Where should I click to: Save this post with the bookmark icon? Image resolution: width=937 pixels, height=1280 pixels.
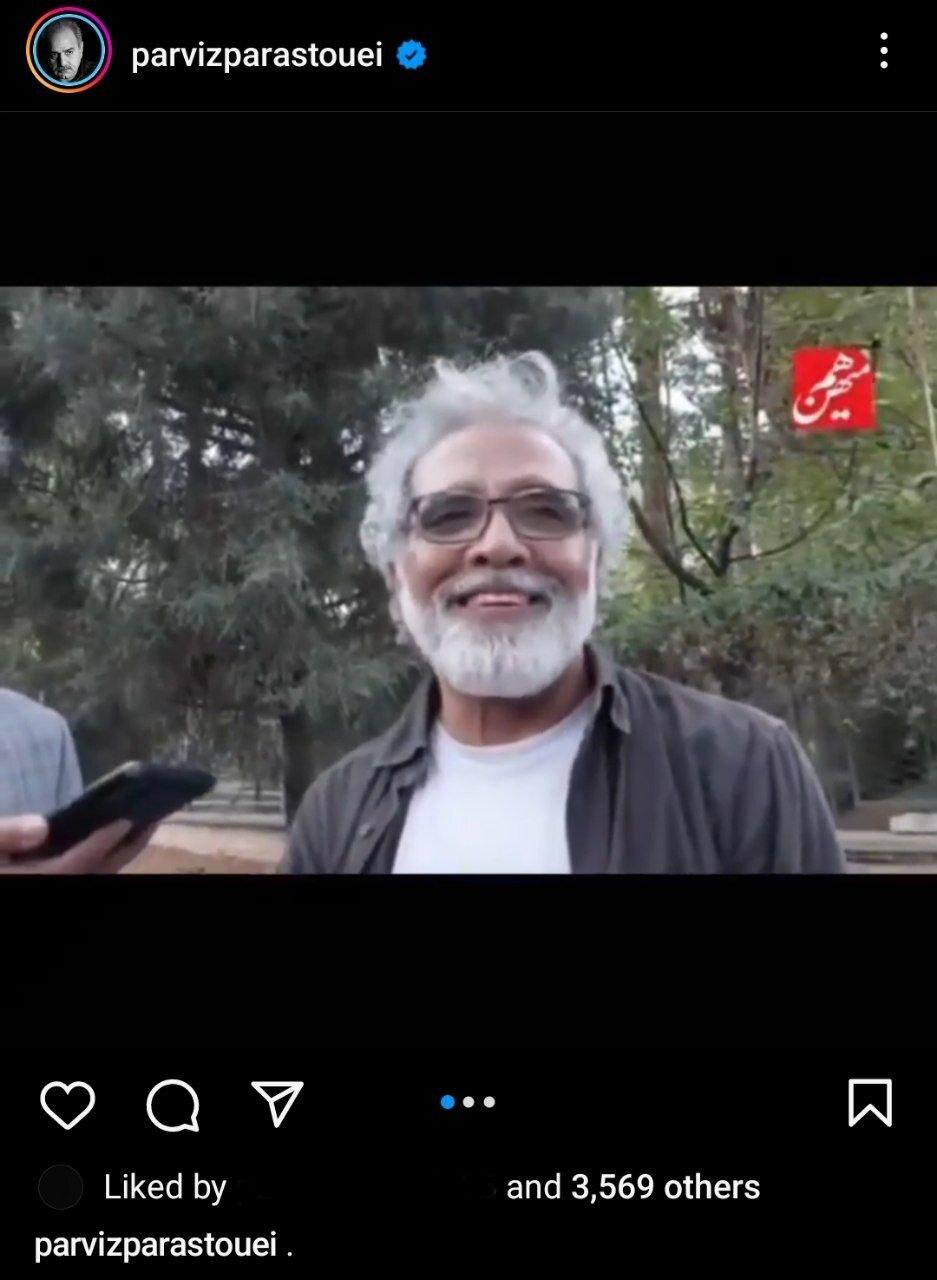pyautogui.click(x=869, y=1103)
